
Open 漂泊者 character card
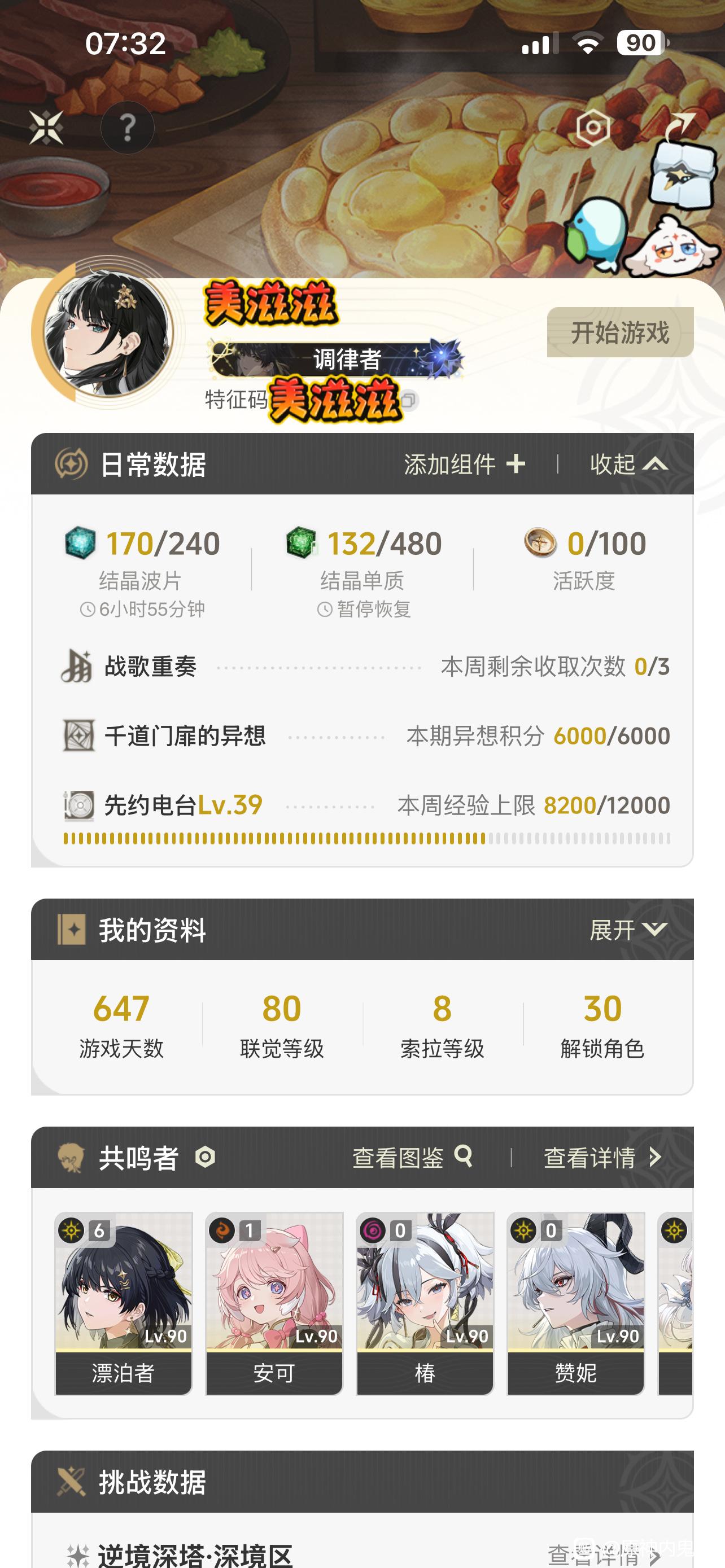click(124, 1303)
